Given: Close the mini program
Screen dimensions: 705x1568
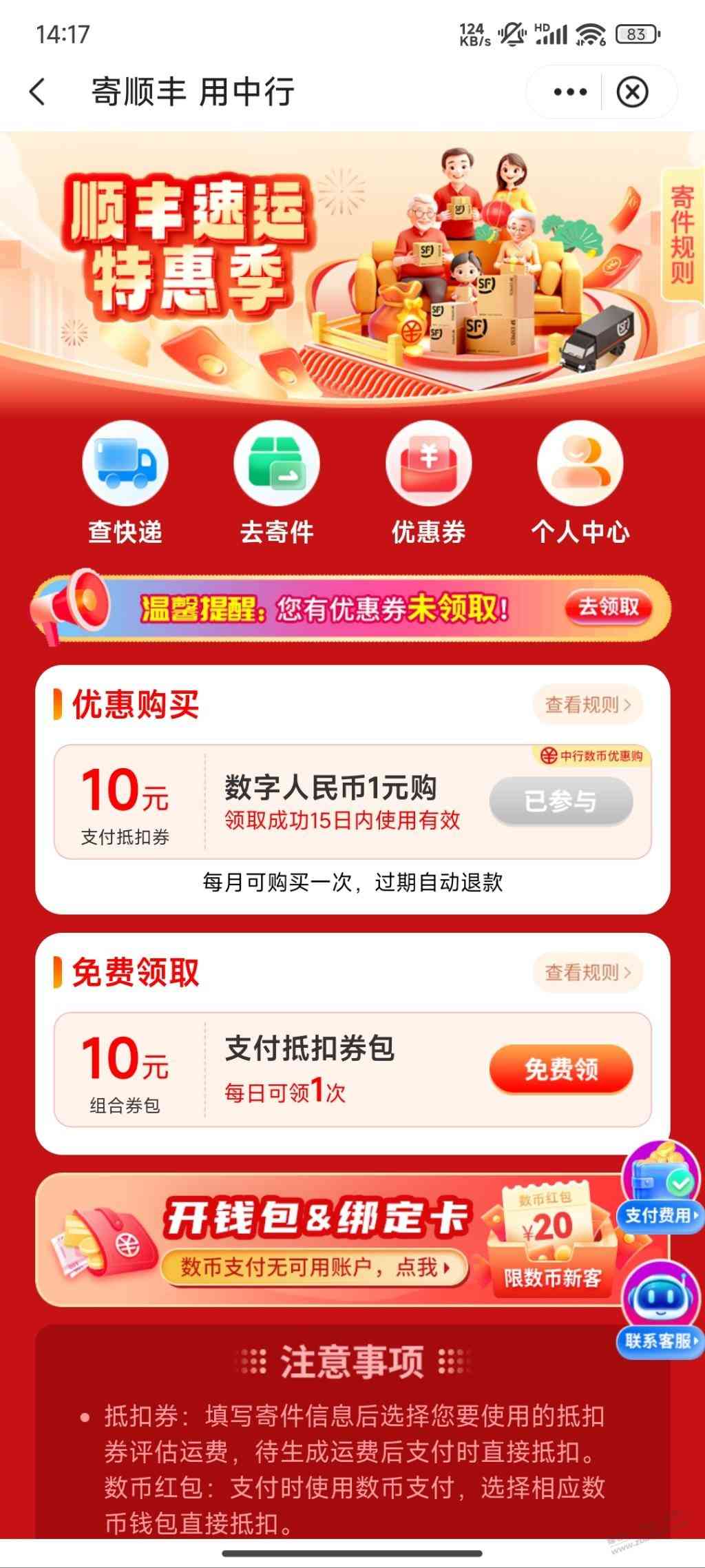Looking at the screenshot, I should point(632,92).
